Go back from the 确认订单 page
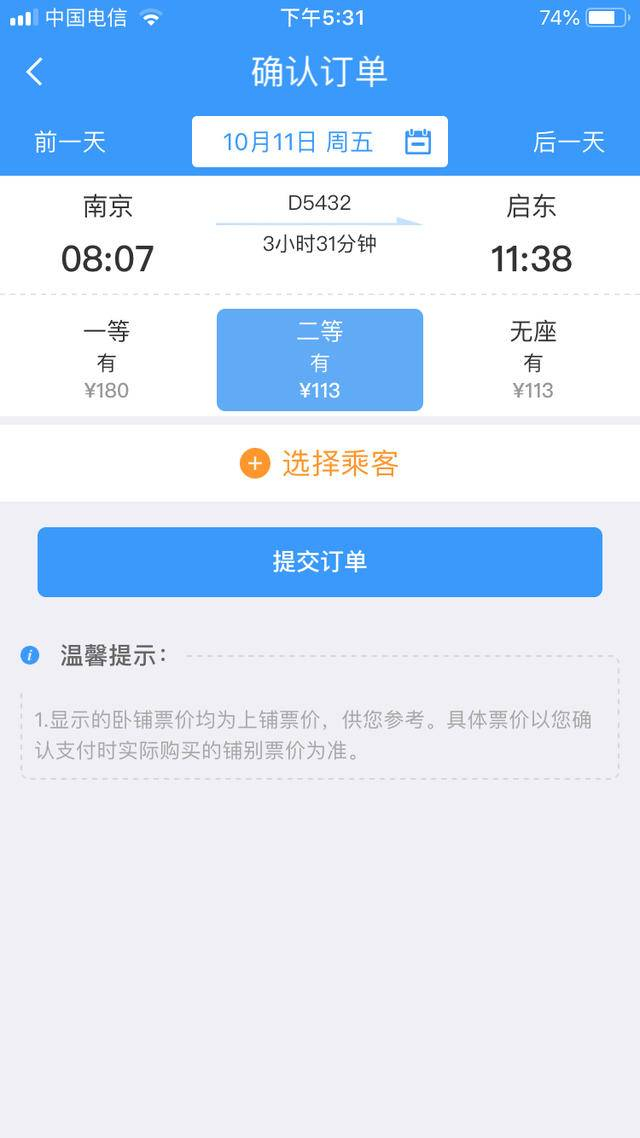640x1138 pixels. (35, 72)
